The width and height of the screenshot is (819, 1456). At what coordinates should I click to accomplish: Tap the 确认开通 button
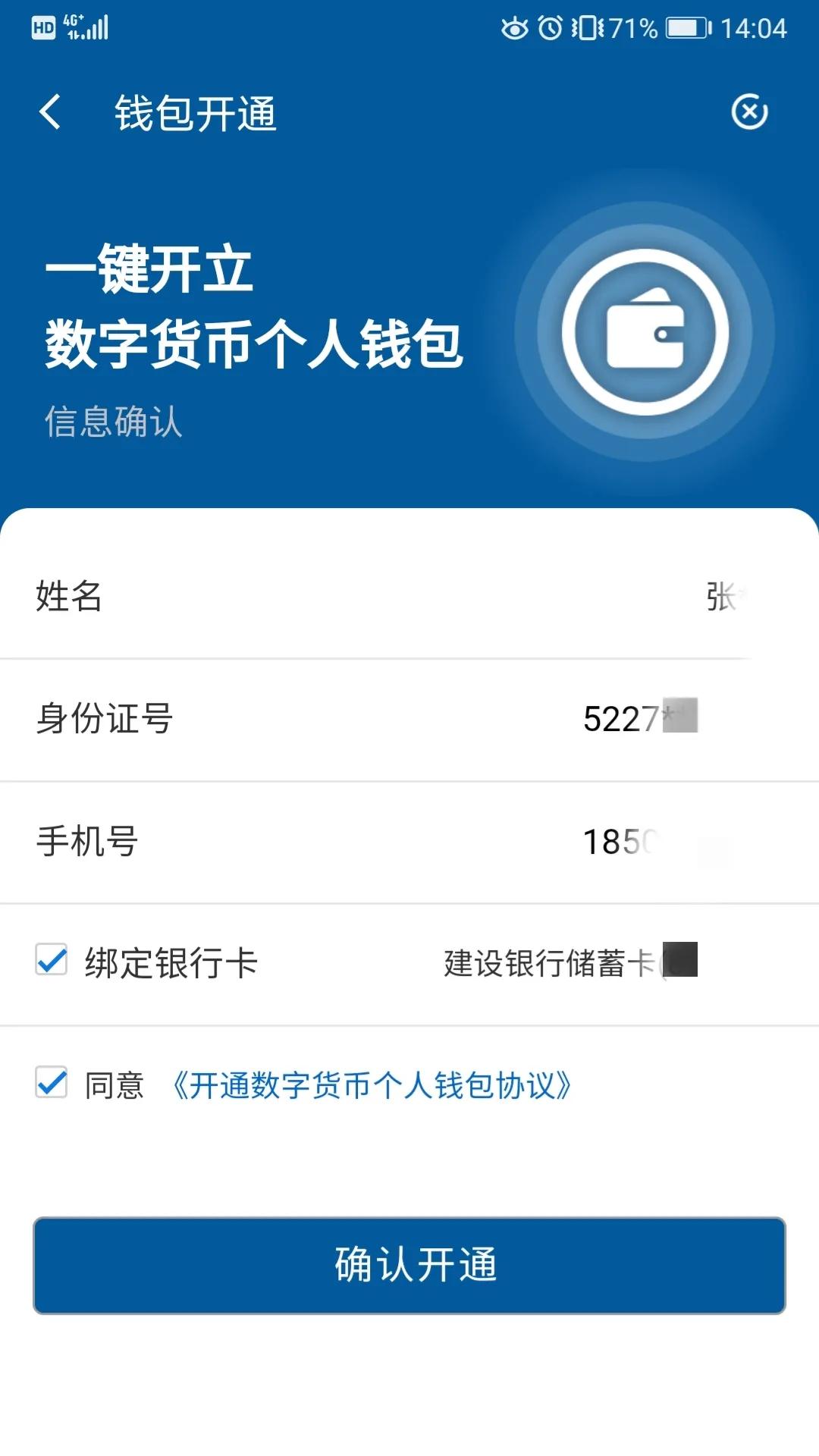409,1265
